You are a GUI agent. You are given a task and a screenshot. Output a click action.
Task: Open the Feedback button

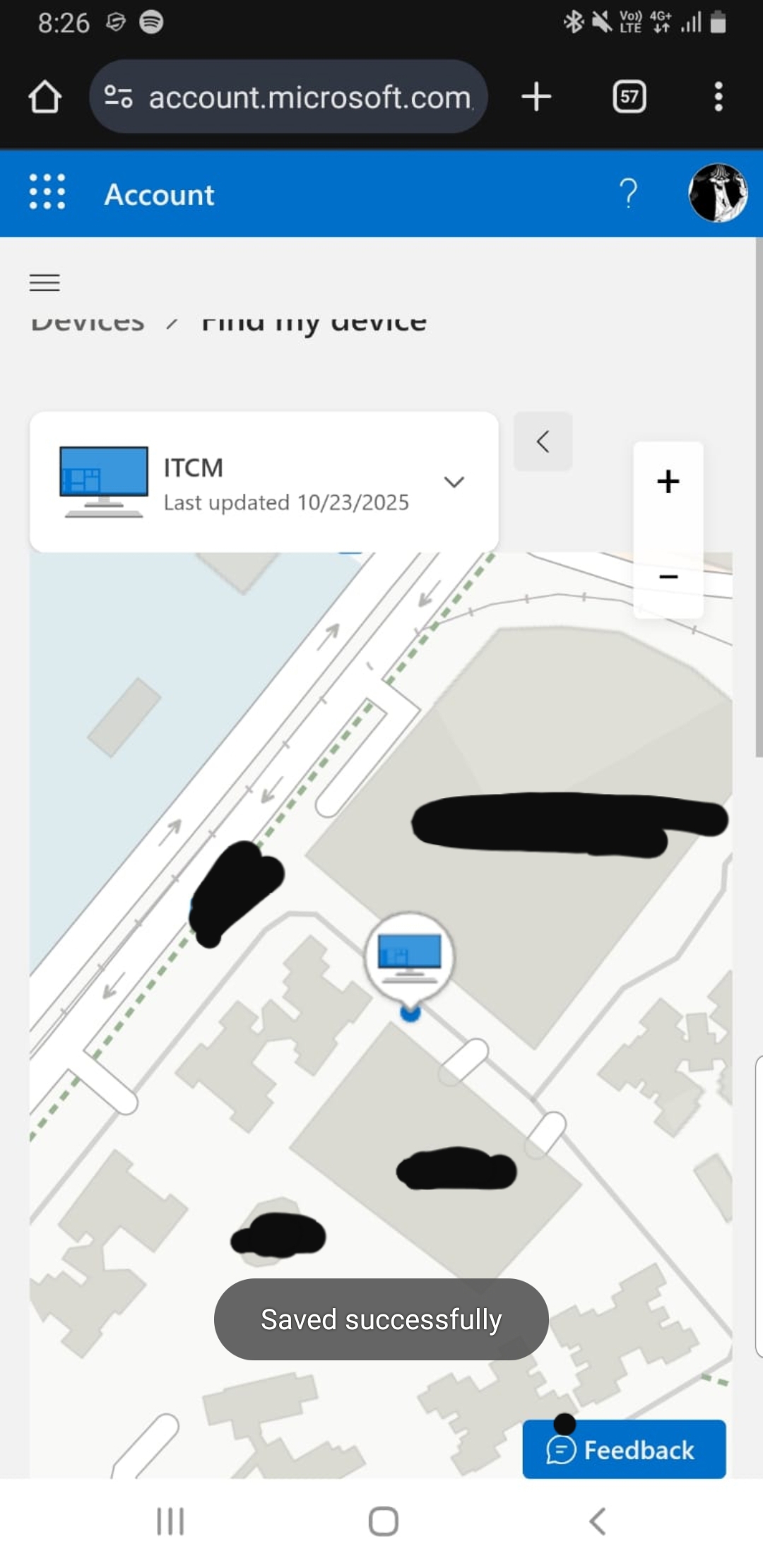click(624, 1449)
